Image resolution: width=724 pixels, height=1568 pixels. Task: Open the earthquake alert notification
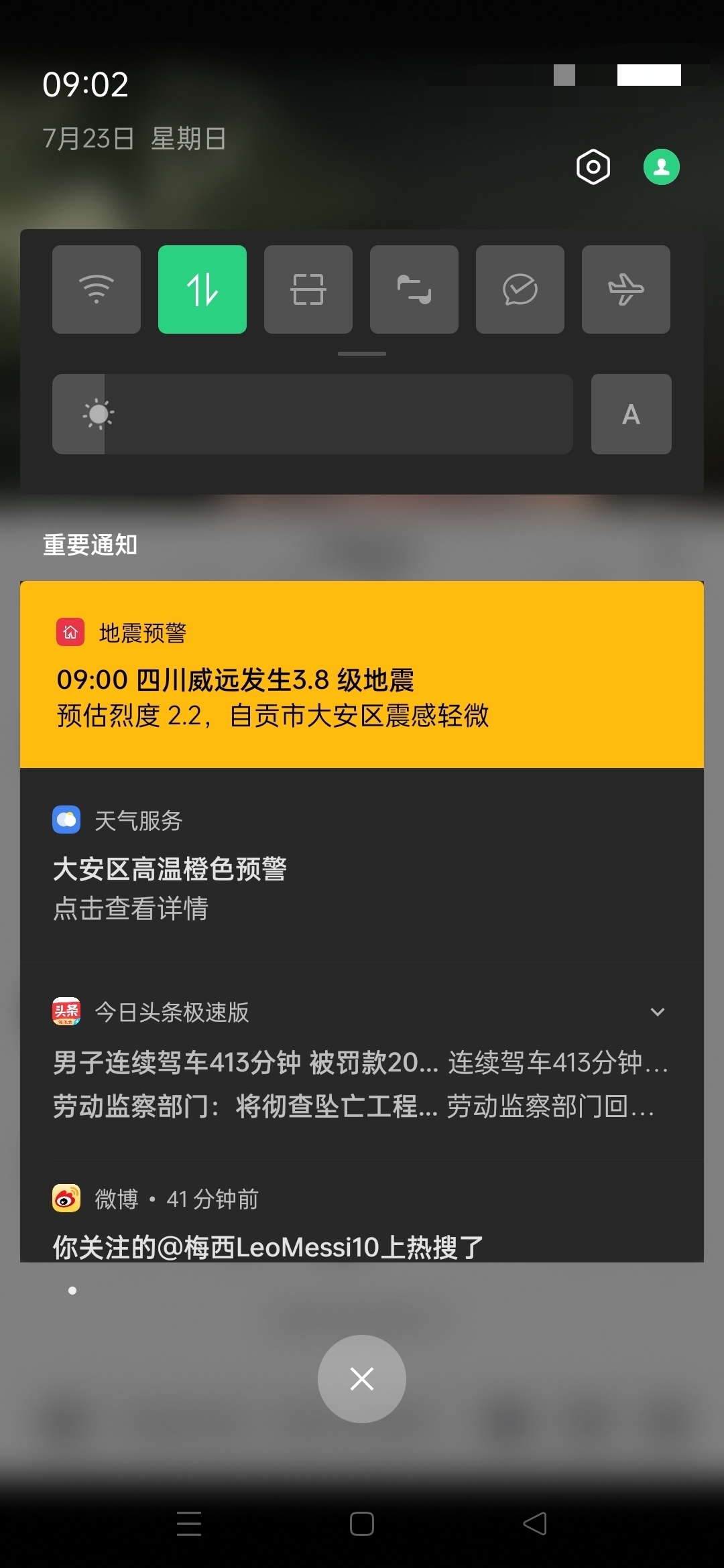pos(362,675)
